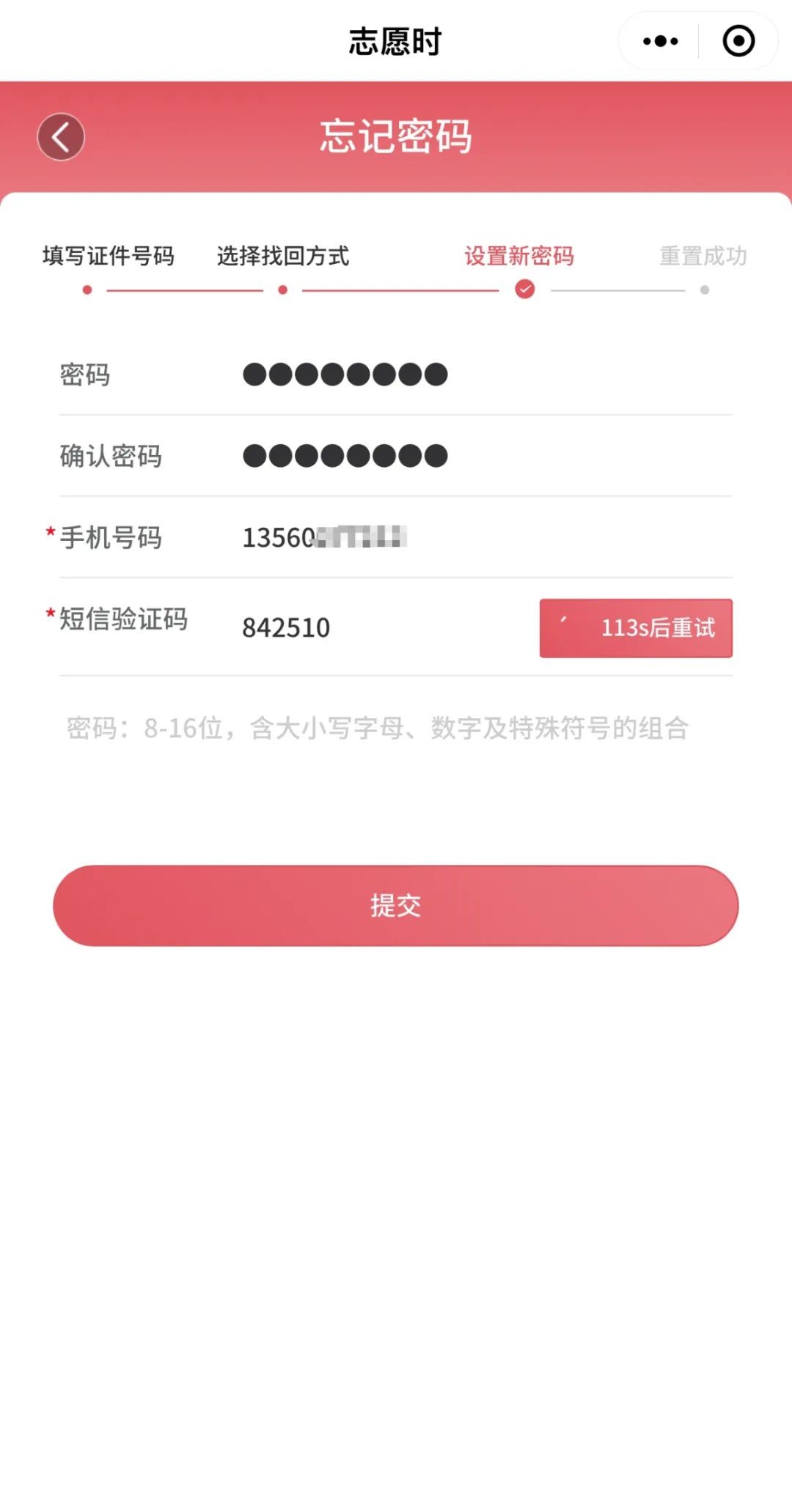The width and height of the screenshot is (792, 1512).
Task: Open the mini program more-options menu
Action: point(660,41)
